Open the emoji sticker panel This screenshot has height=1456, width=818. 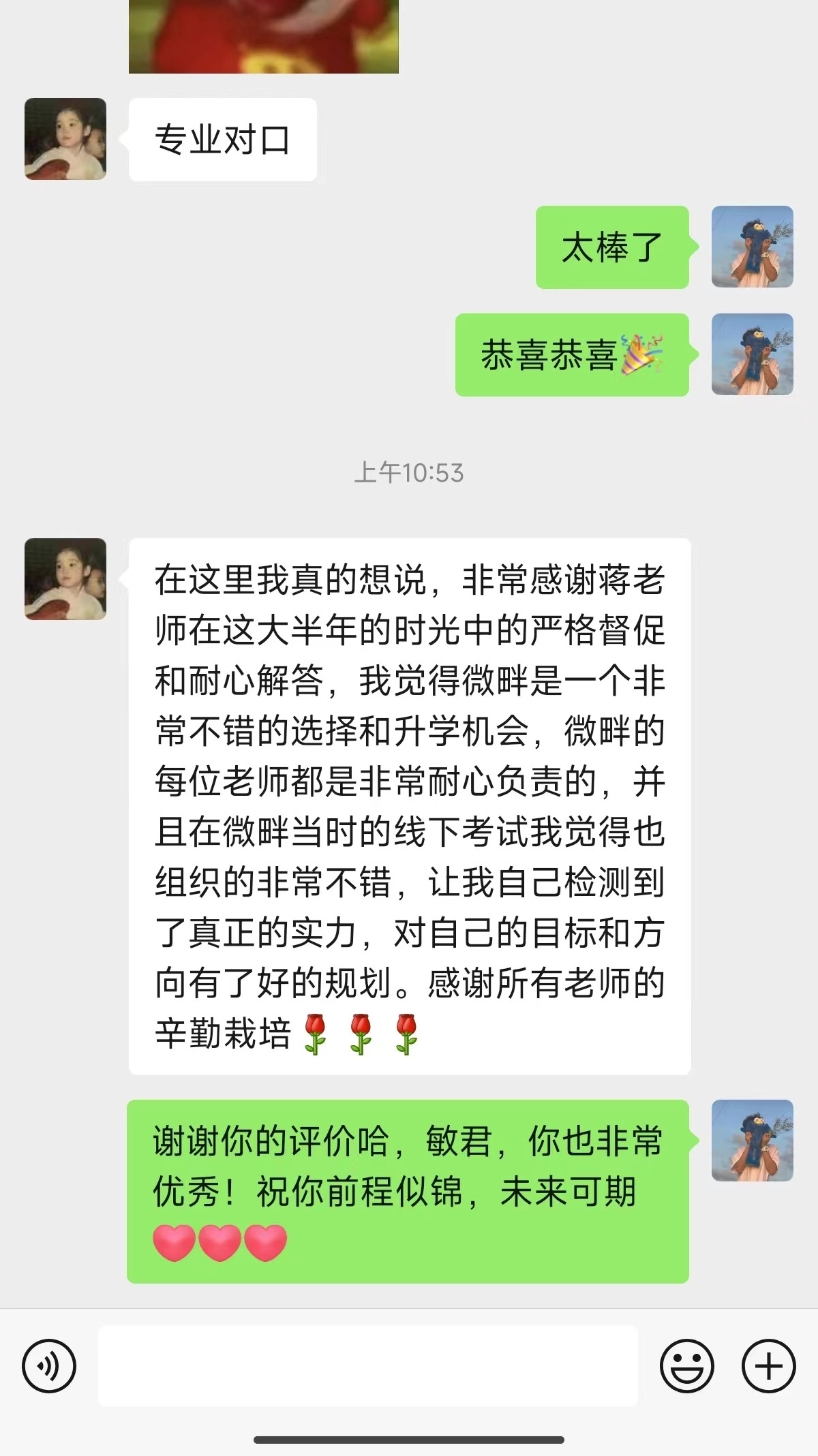tap(686, 1365)
